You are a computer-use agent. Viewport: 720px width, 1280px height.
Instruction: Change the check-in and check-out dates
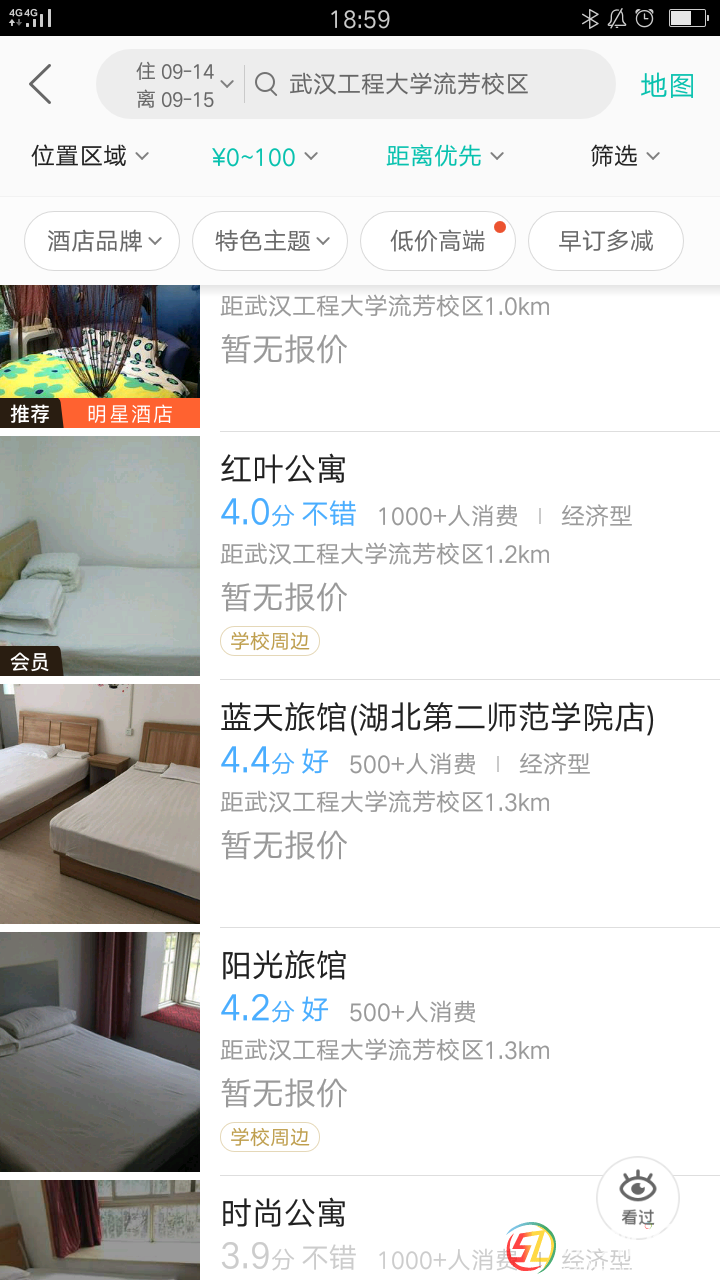click(x=184, y=85)
